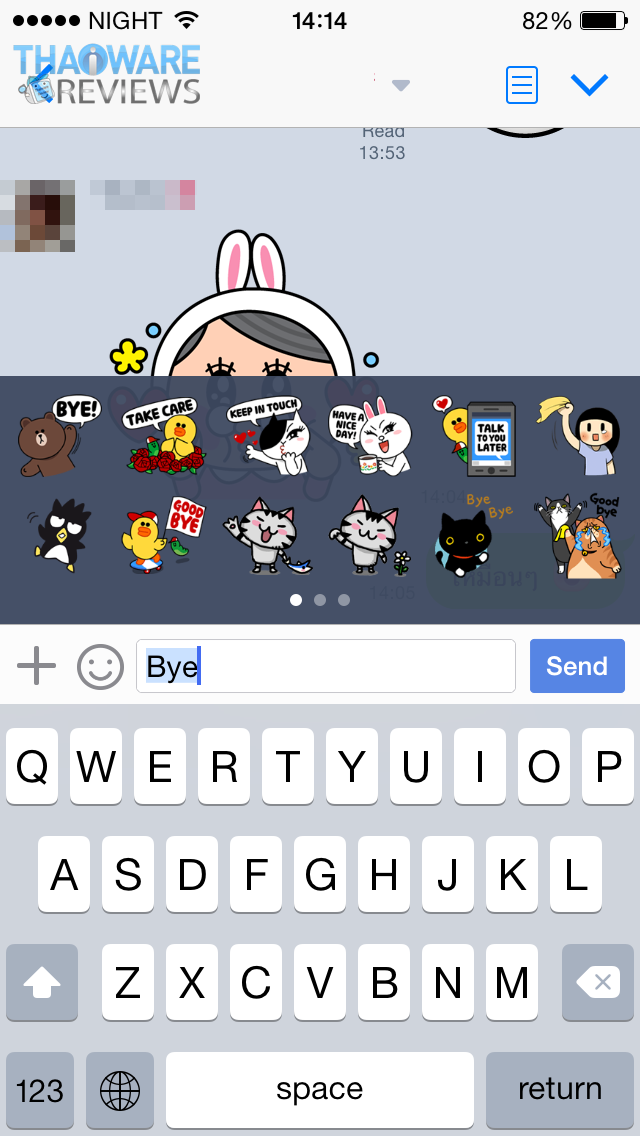The width and height of the screenshot is (640, 1136).
Task: Pick the girl waving banana sticker
Action: click(x=584, y=434)
